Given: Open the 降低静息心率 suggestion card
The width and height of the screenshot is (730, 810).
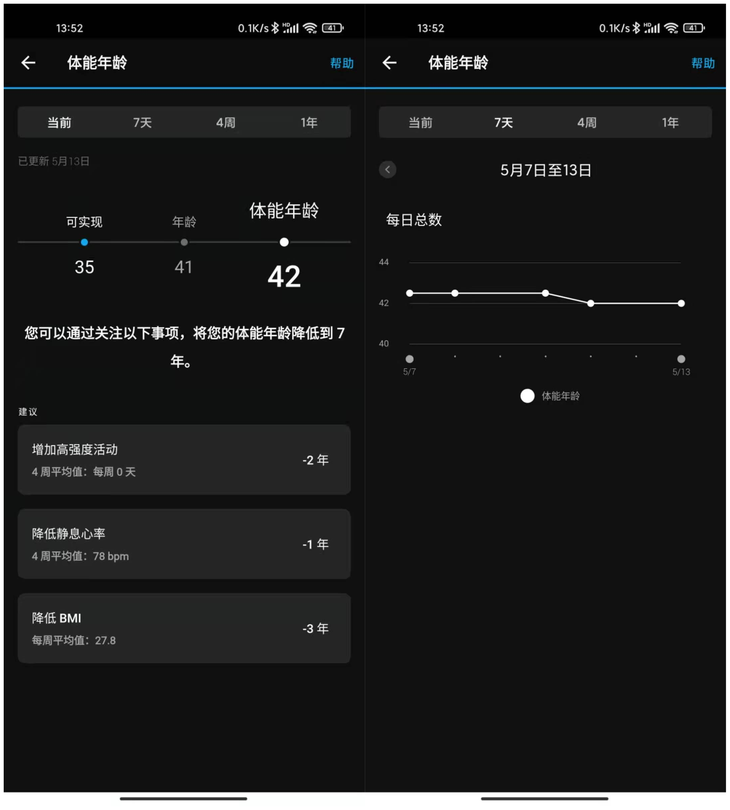Looking at the screenshot, I should [x=184, y=544].
